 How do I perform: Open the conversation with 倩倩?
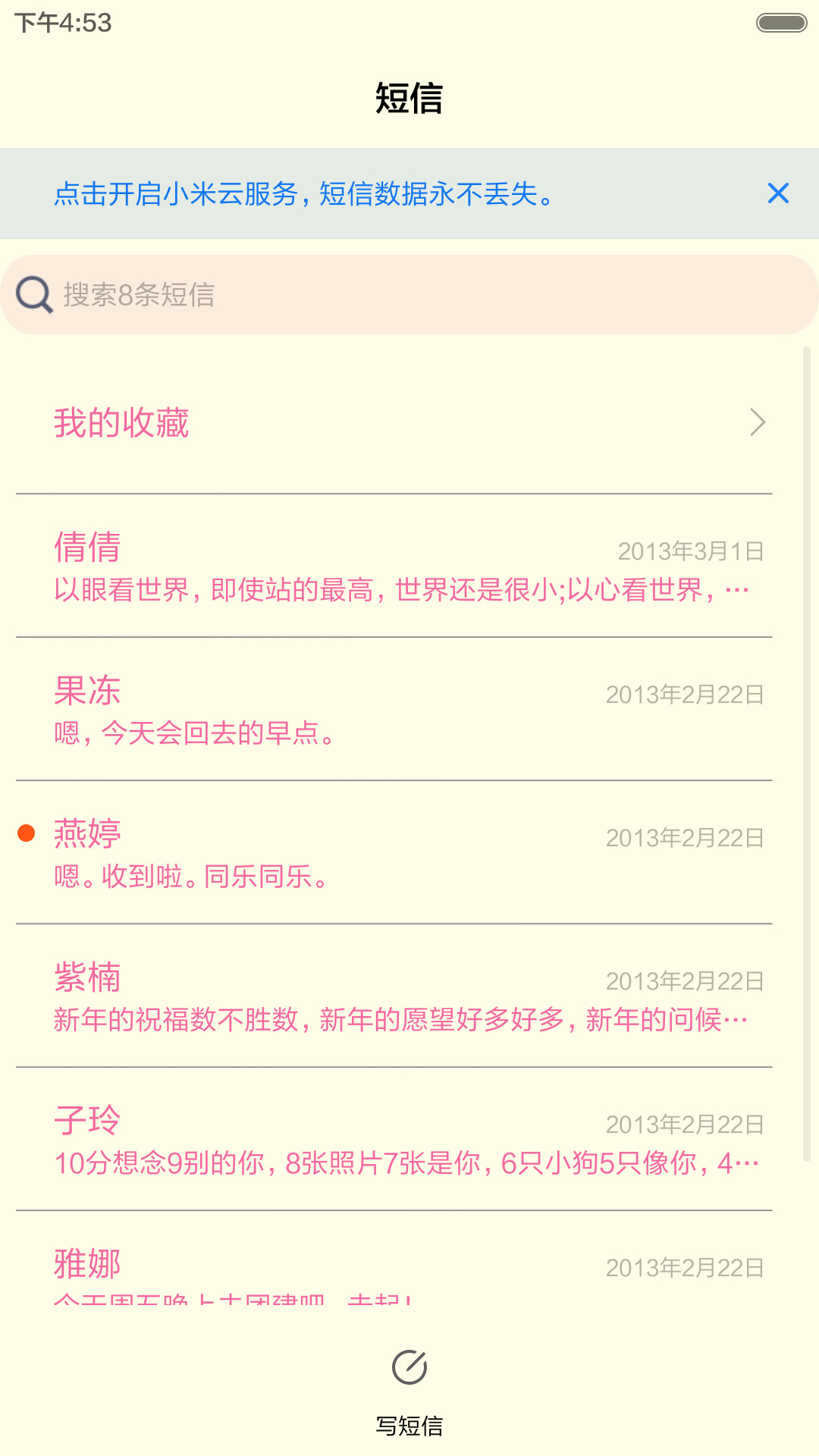pos(394,566)
